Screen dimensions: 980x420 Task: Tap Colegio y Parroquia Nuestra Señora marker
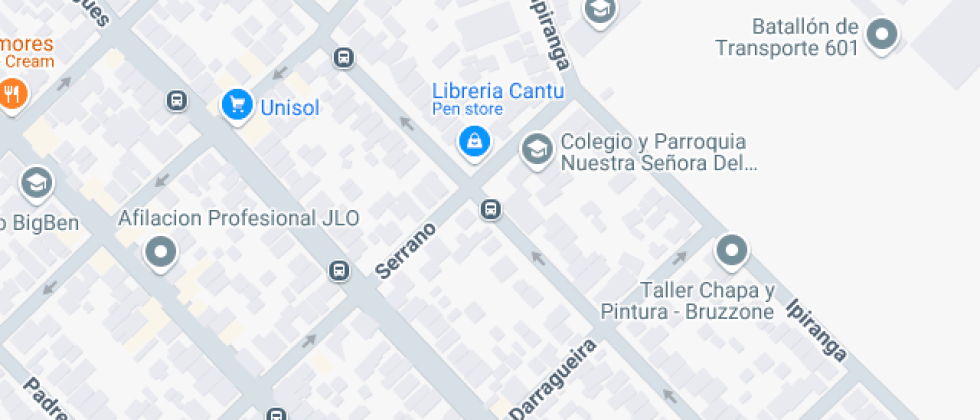coord(537,150)
